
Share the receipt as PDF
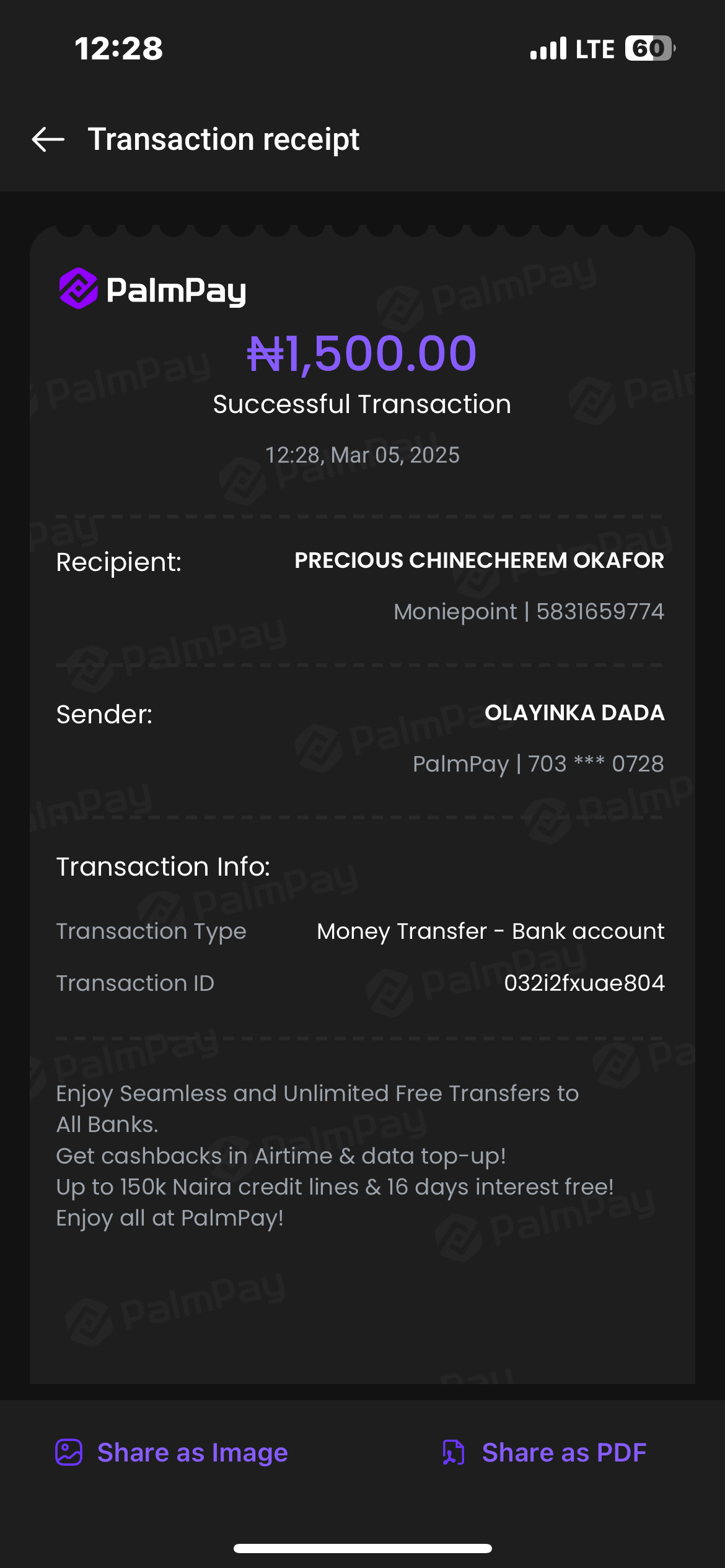pos(544,1452)
